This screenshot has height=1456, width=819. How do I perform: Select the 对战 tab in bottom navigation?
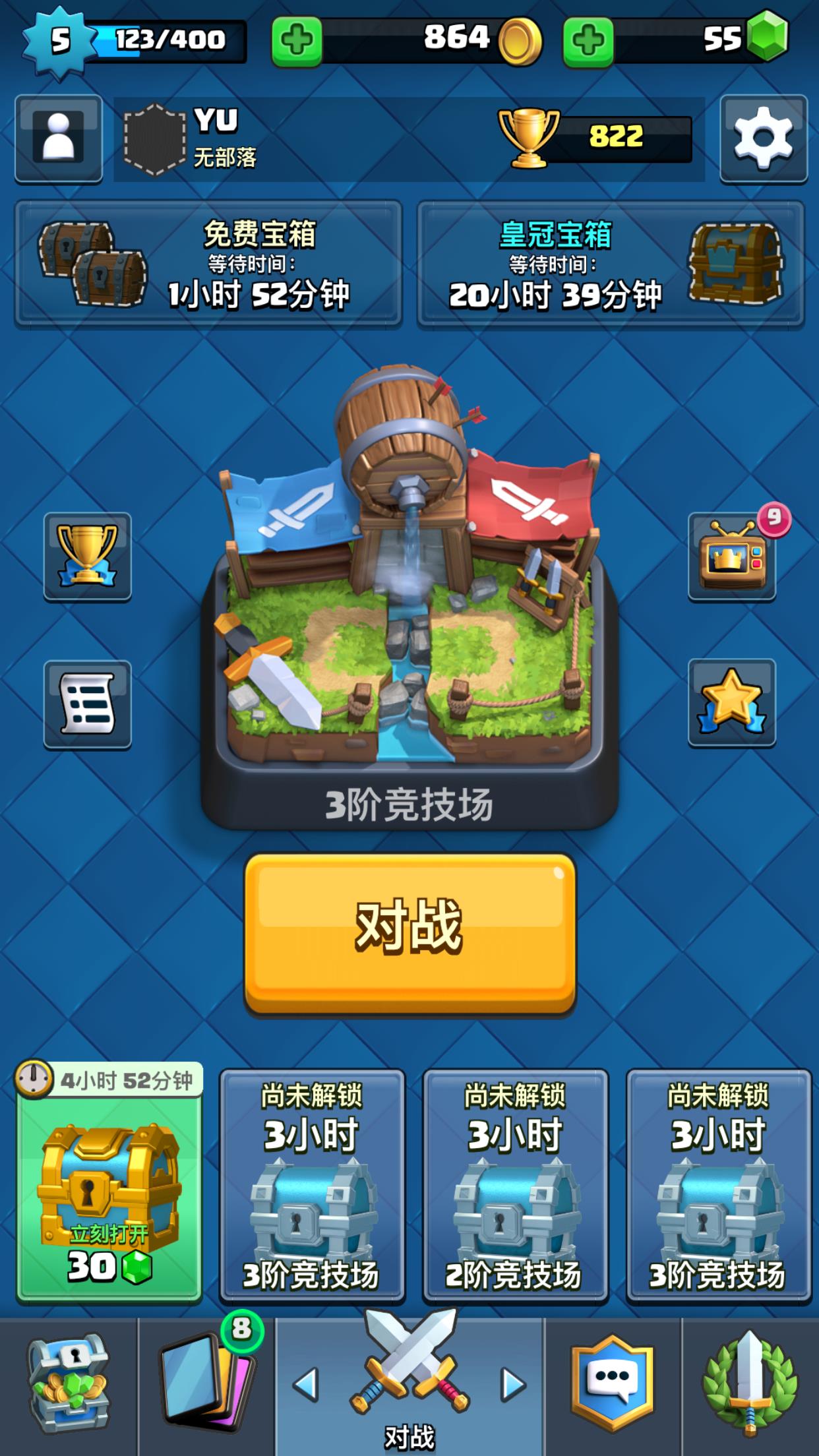click(x=409, y=1385)
